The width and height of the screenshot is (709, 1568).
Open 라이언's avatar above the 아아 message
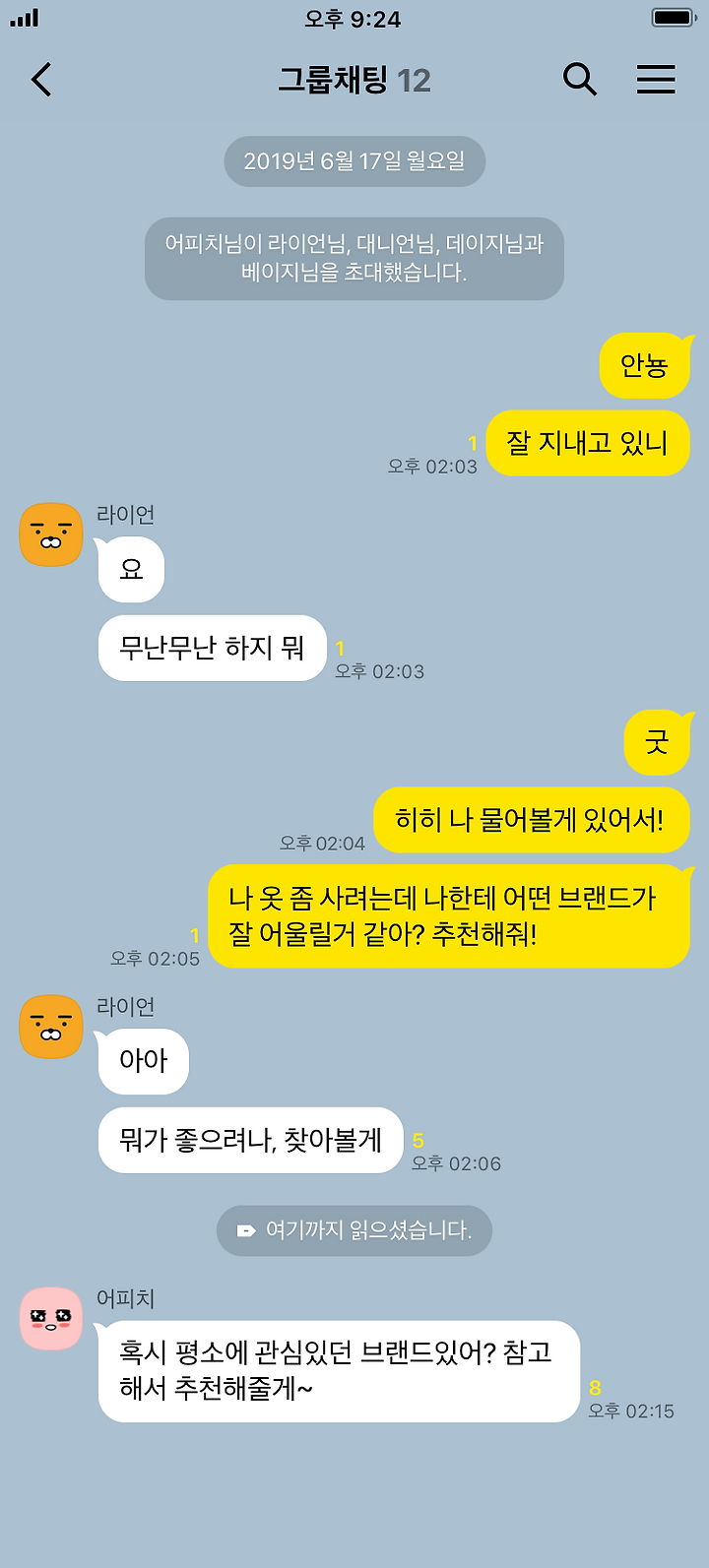[51, 1027]
